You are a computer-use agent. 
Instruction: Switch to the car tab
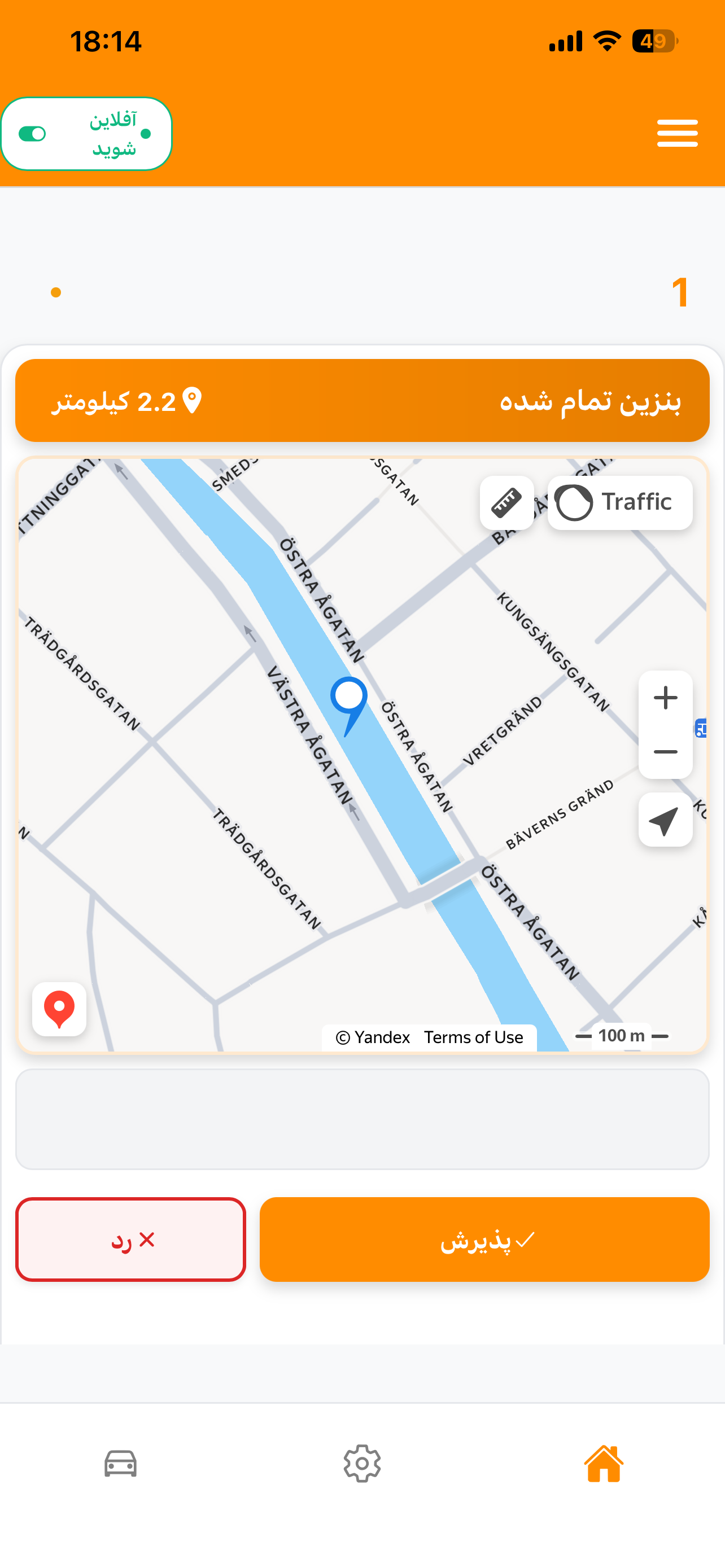click(120, 1464)
